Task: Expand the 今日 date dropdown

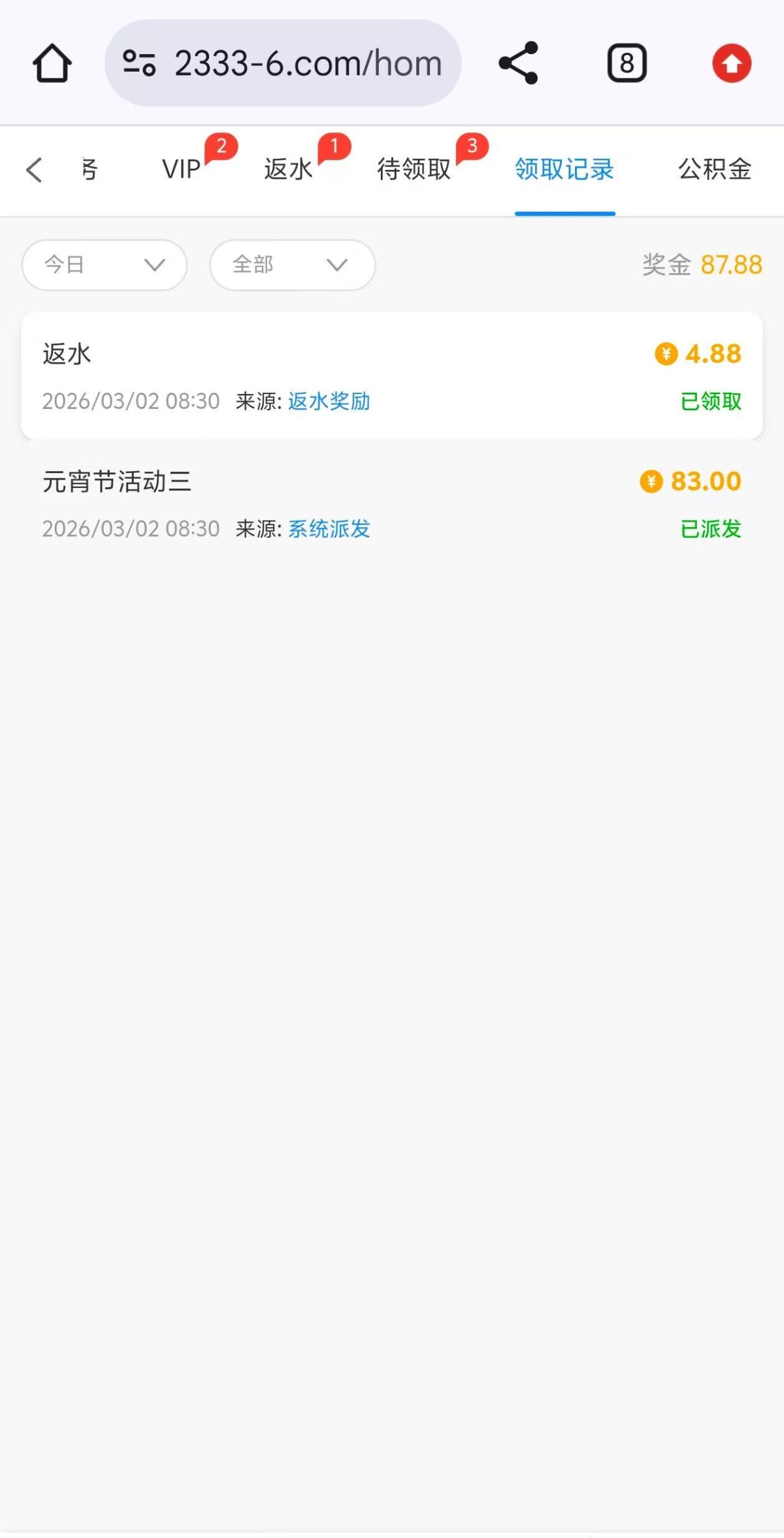Action: 105,265
